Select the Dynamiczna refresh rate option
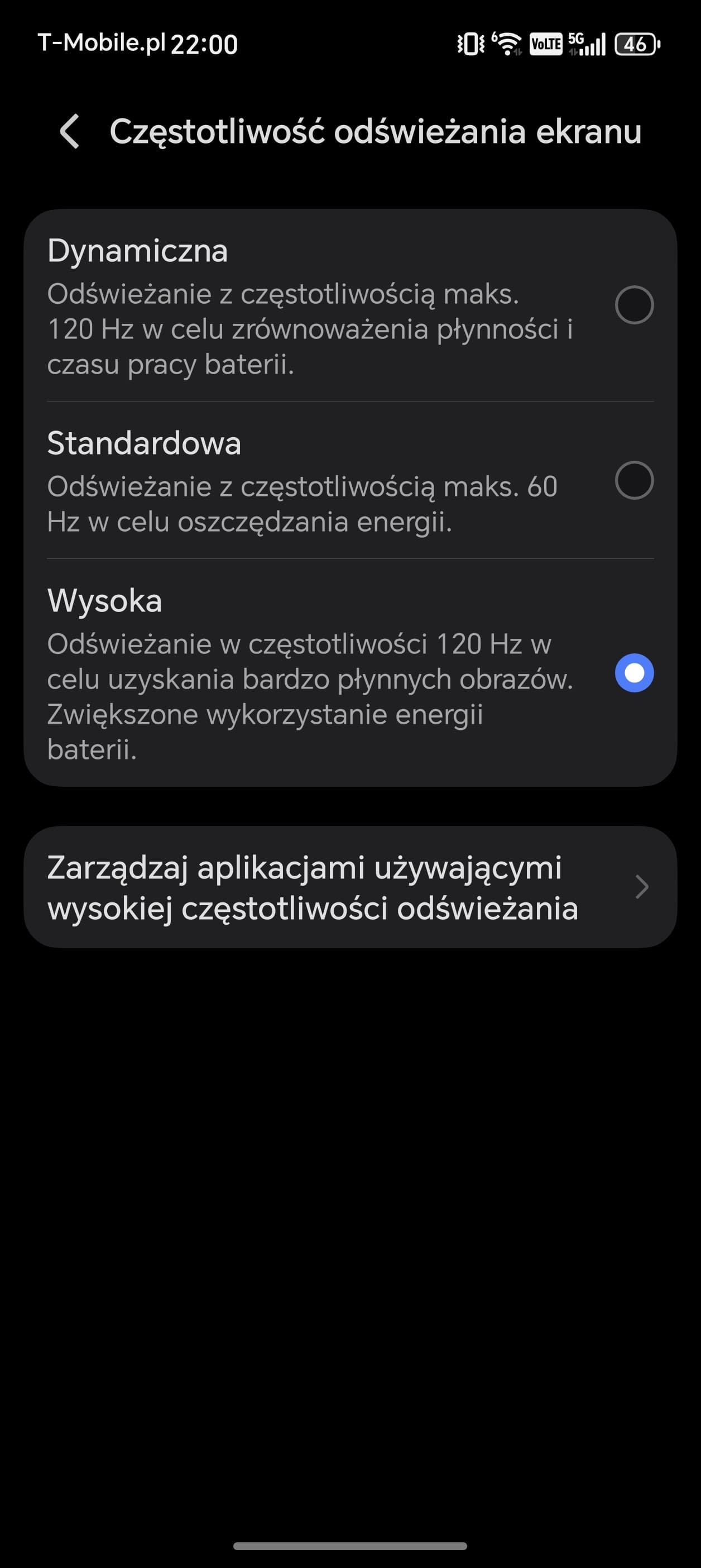The height and width of the screenshot is (1568, 701). tap(633, 305)
